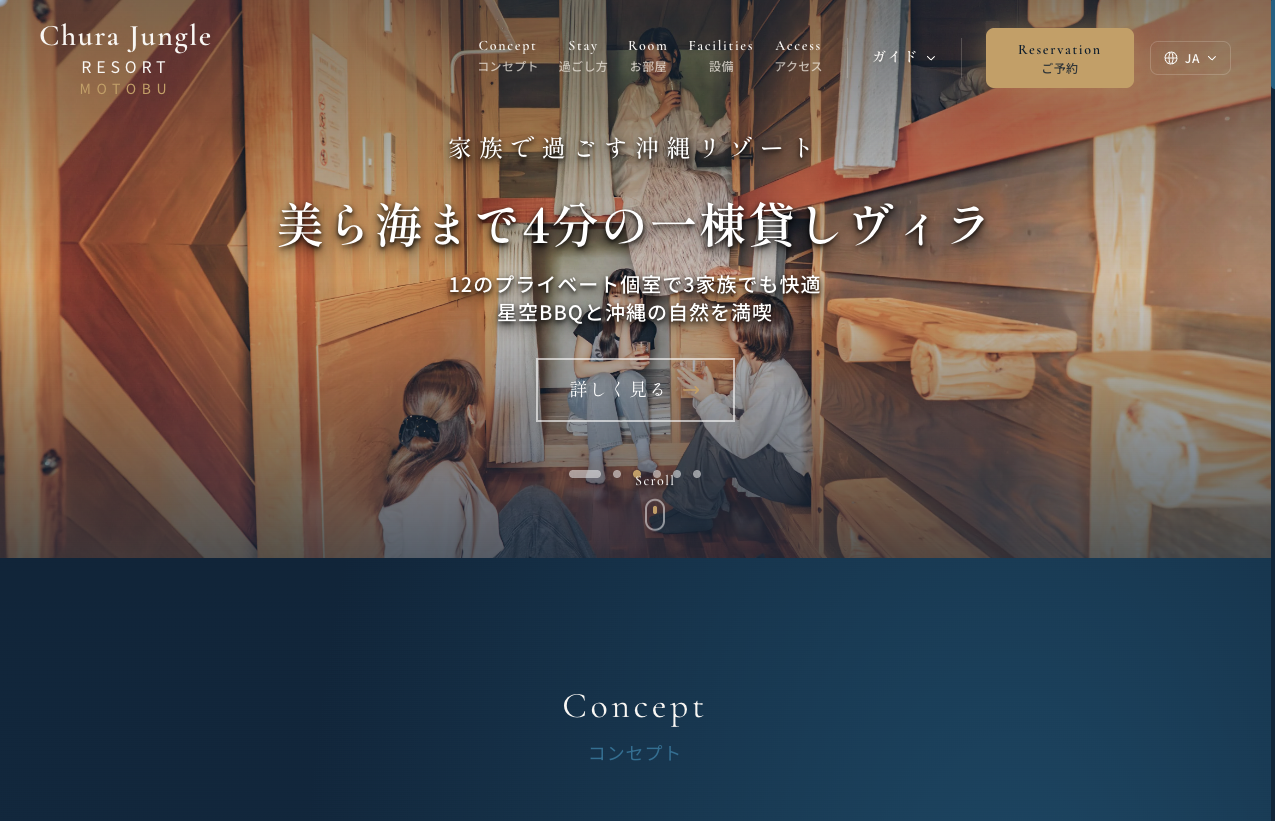Screen dimensions: 1275x821
Task: Tap the Reservation ご予約 button
Action: (x=1059, y=58)
